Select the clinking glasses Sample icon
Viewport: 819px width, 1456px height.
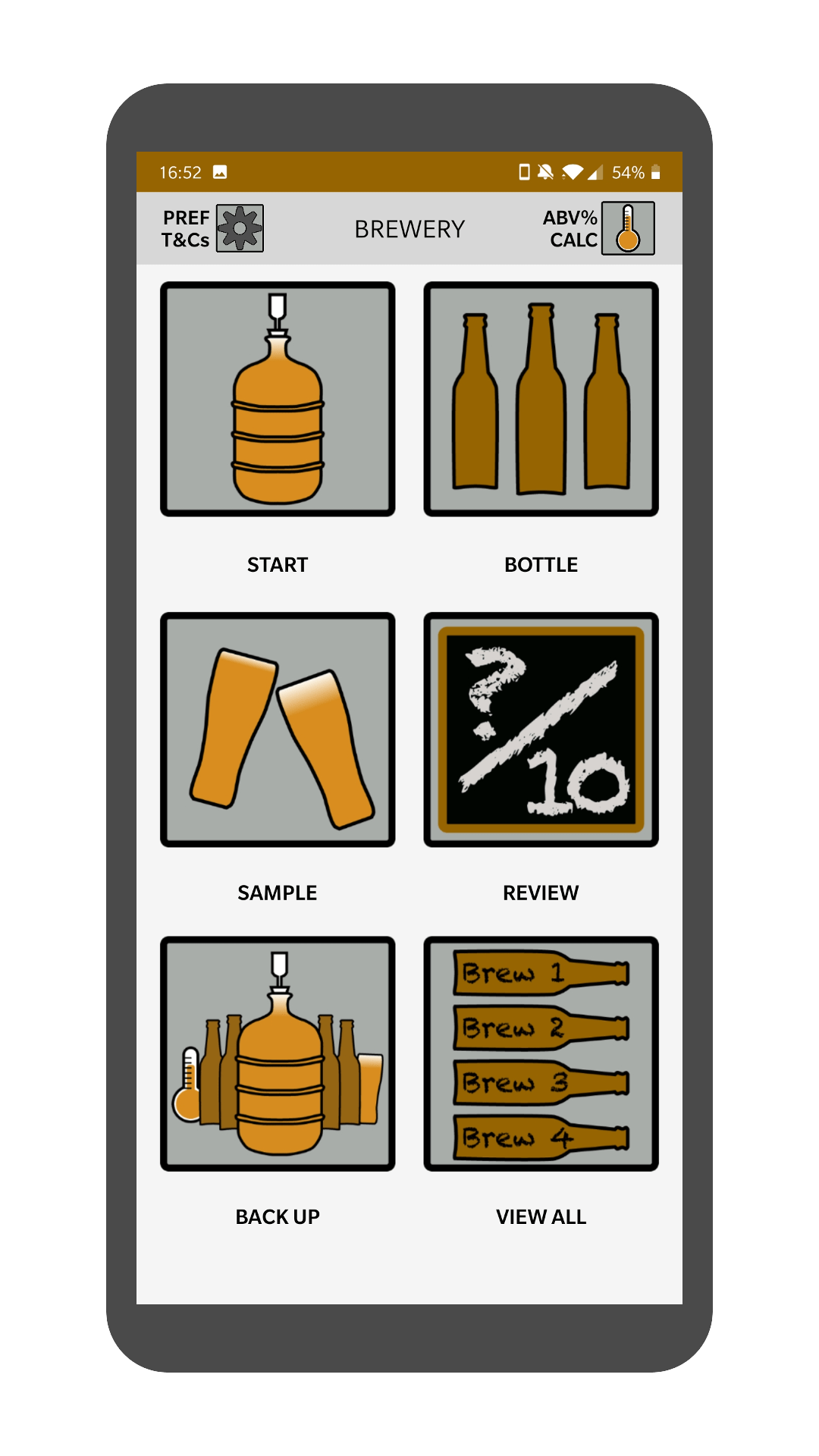pos(277,726)
